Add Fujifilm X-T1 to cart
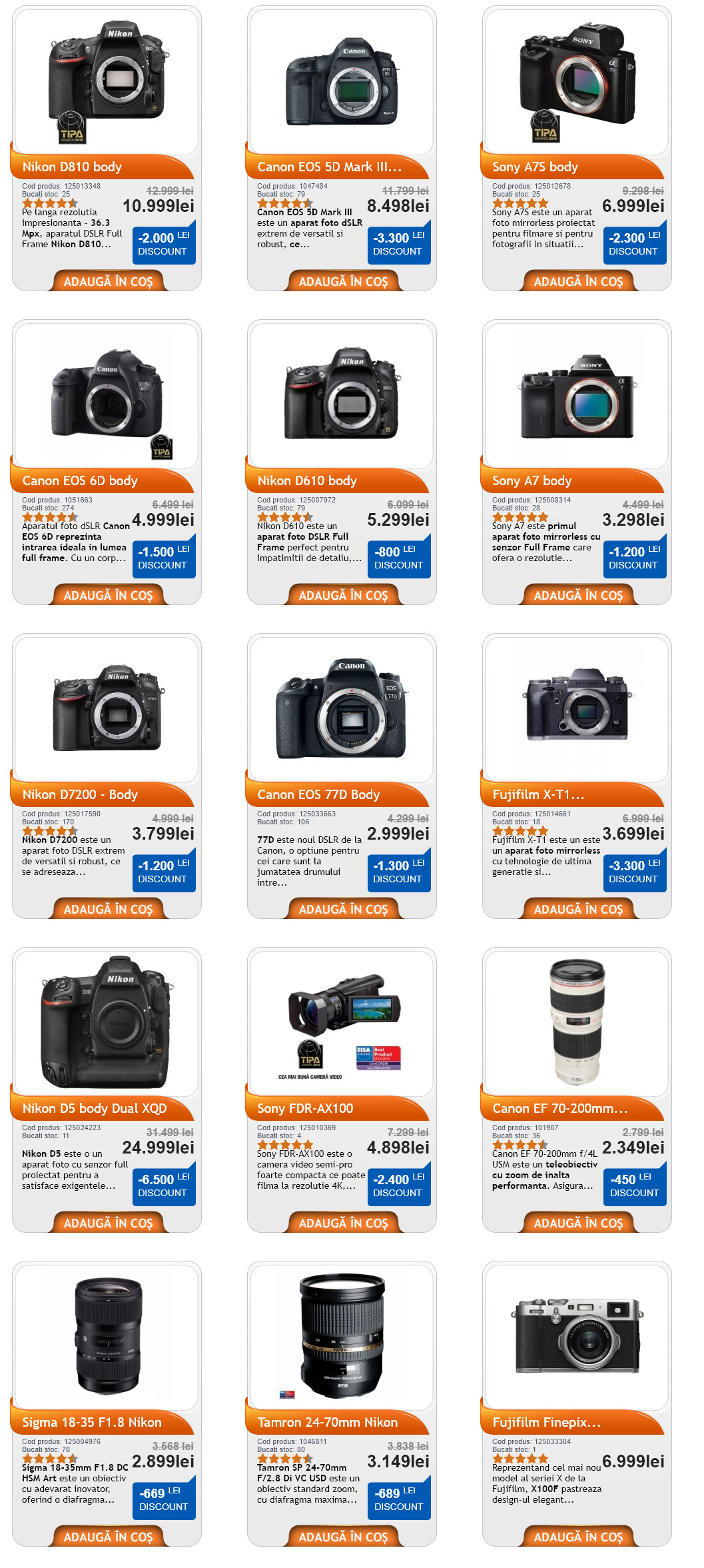Image resolution: width=704 pixels, height=1568 pixels. tap(578, 909)
